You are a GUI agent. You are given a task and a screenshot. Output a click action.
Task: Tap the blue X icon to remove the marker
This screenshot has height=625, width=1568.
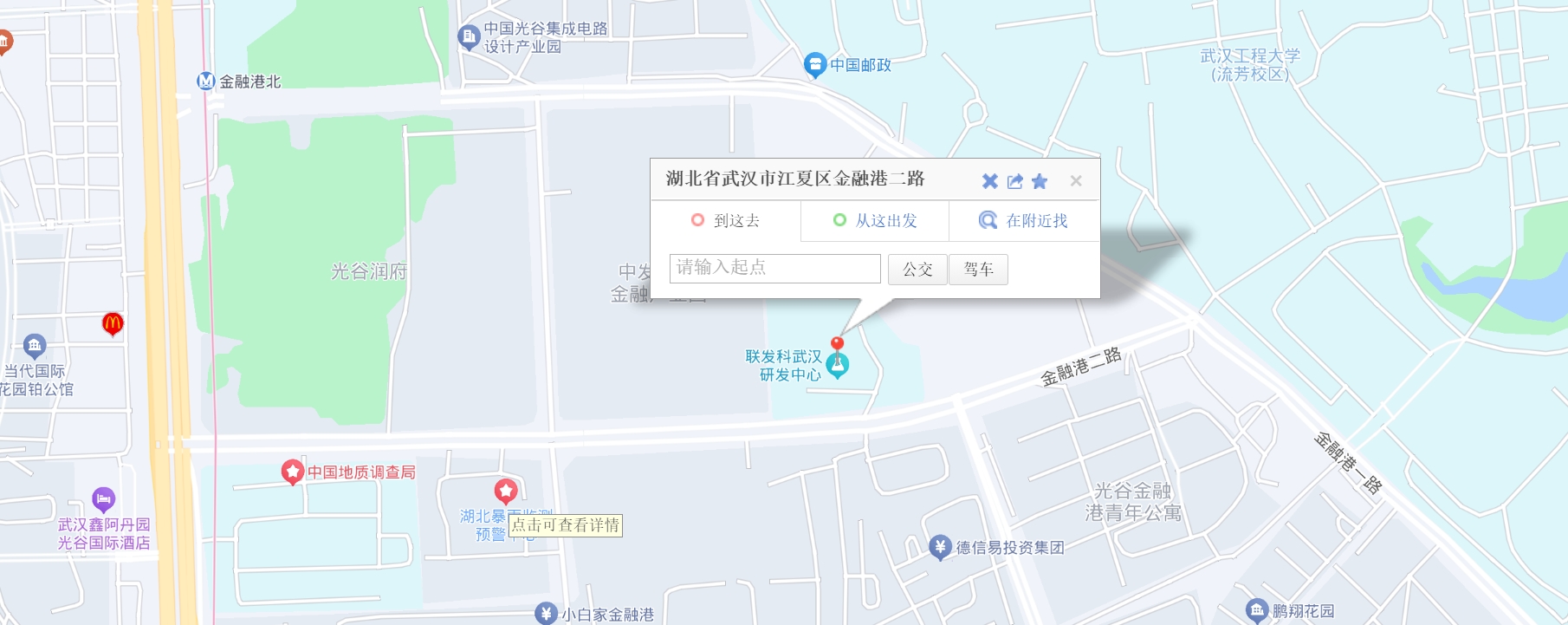click(x=989, y=181)
